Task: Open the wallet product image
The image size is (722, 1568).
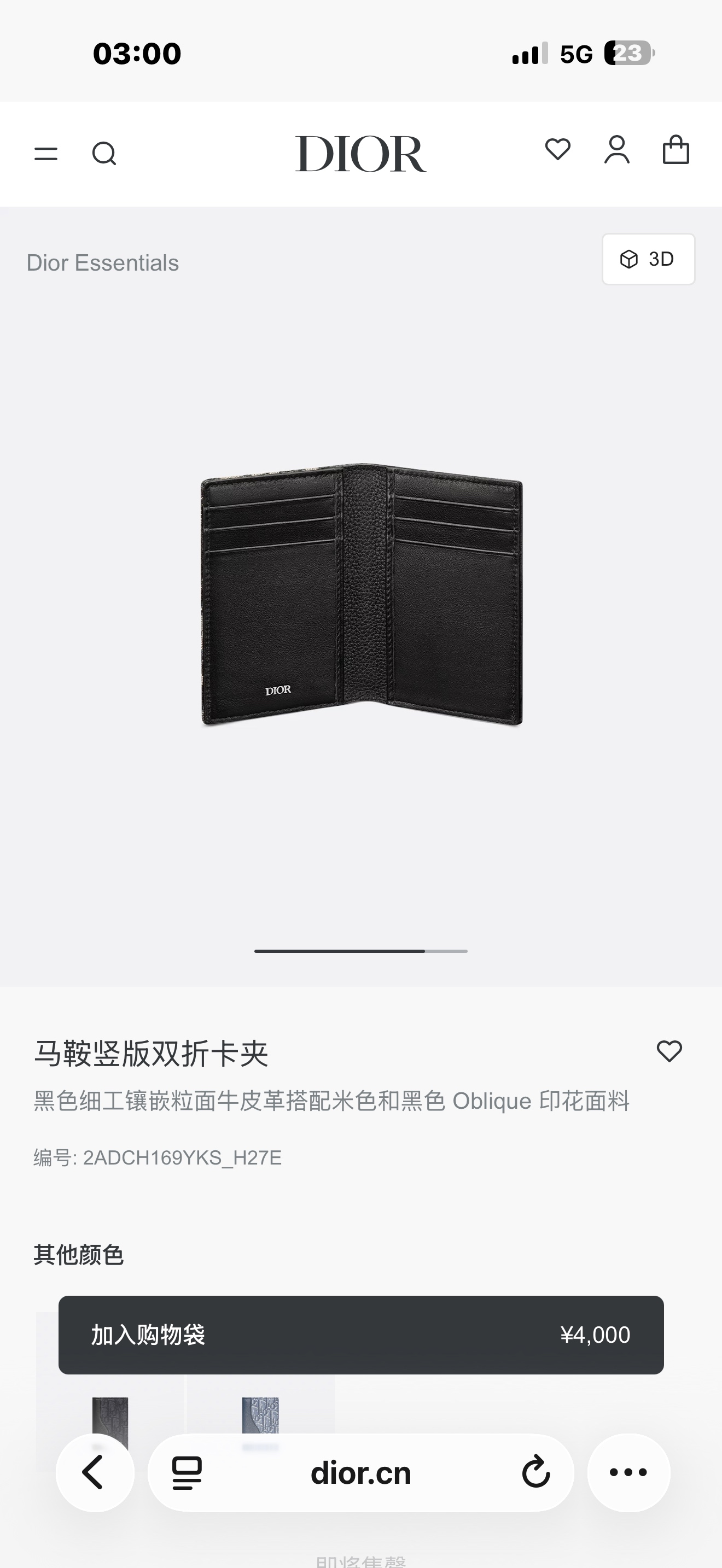Action: [362, 595]
